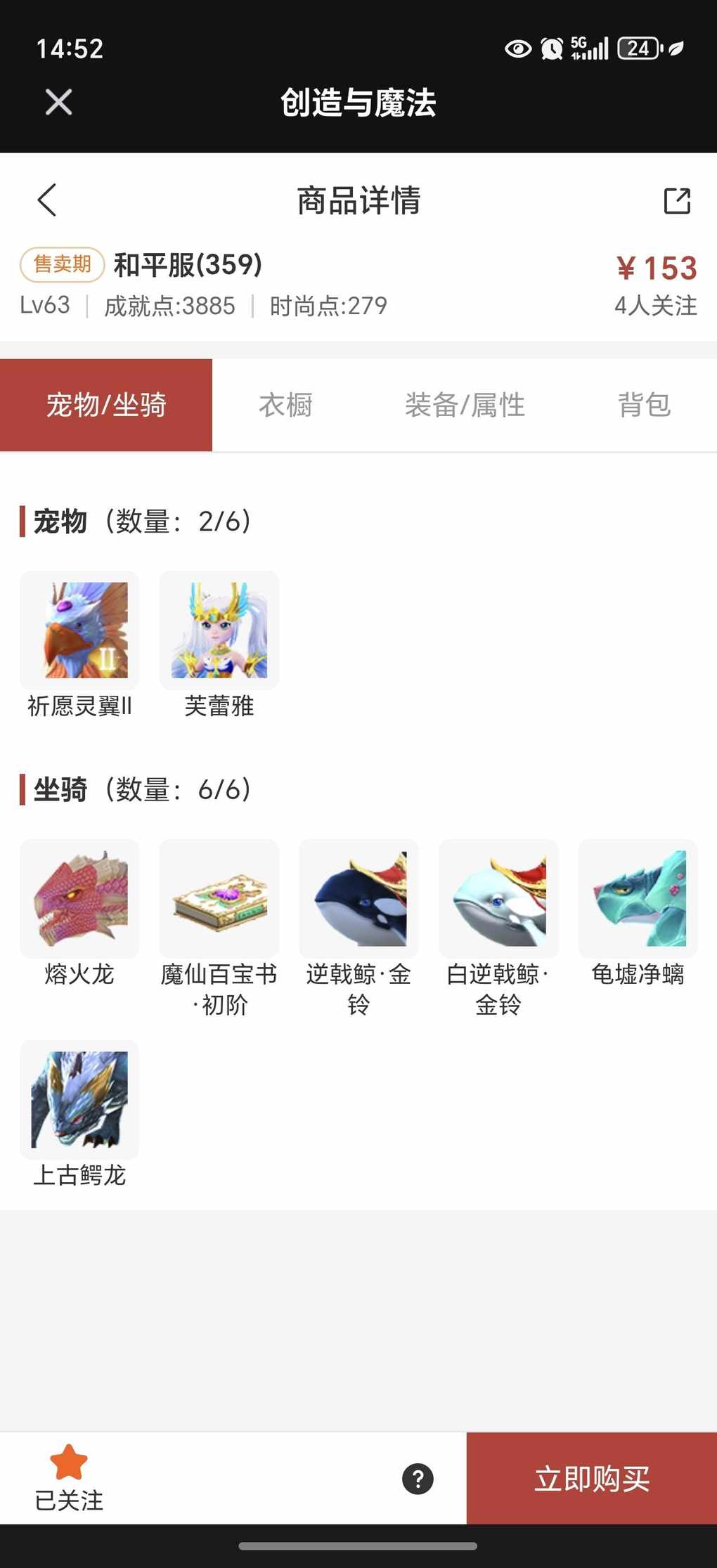Image resolution: width=717 pixels, height=1568 pixels.
Task: View the 芙蕾雅 pet
Action: coord(219,630)
